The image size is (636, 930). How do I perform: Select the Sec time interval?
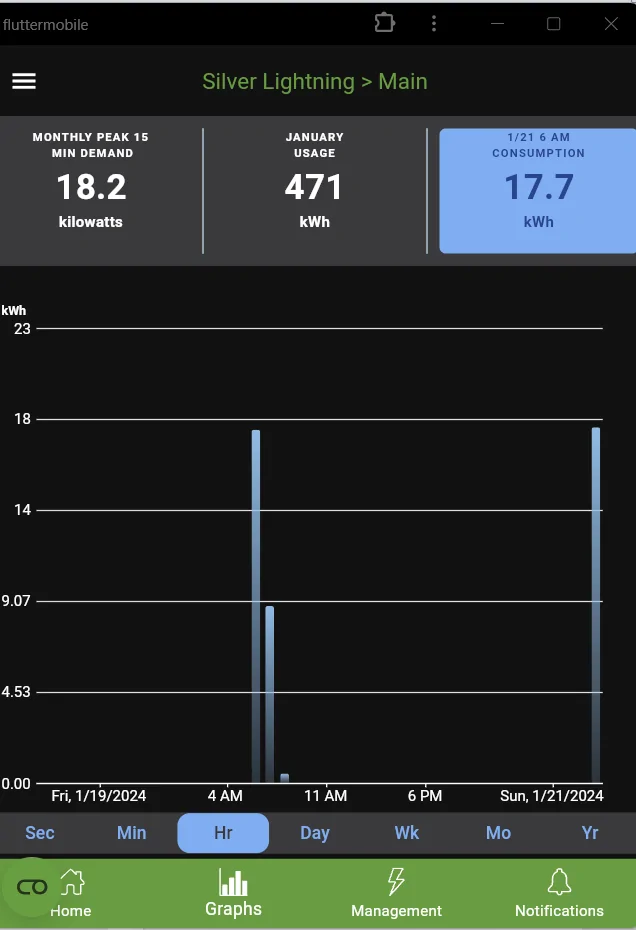tap(40, 833)
